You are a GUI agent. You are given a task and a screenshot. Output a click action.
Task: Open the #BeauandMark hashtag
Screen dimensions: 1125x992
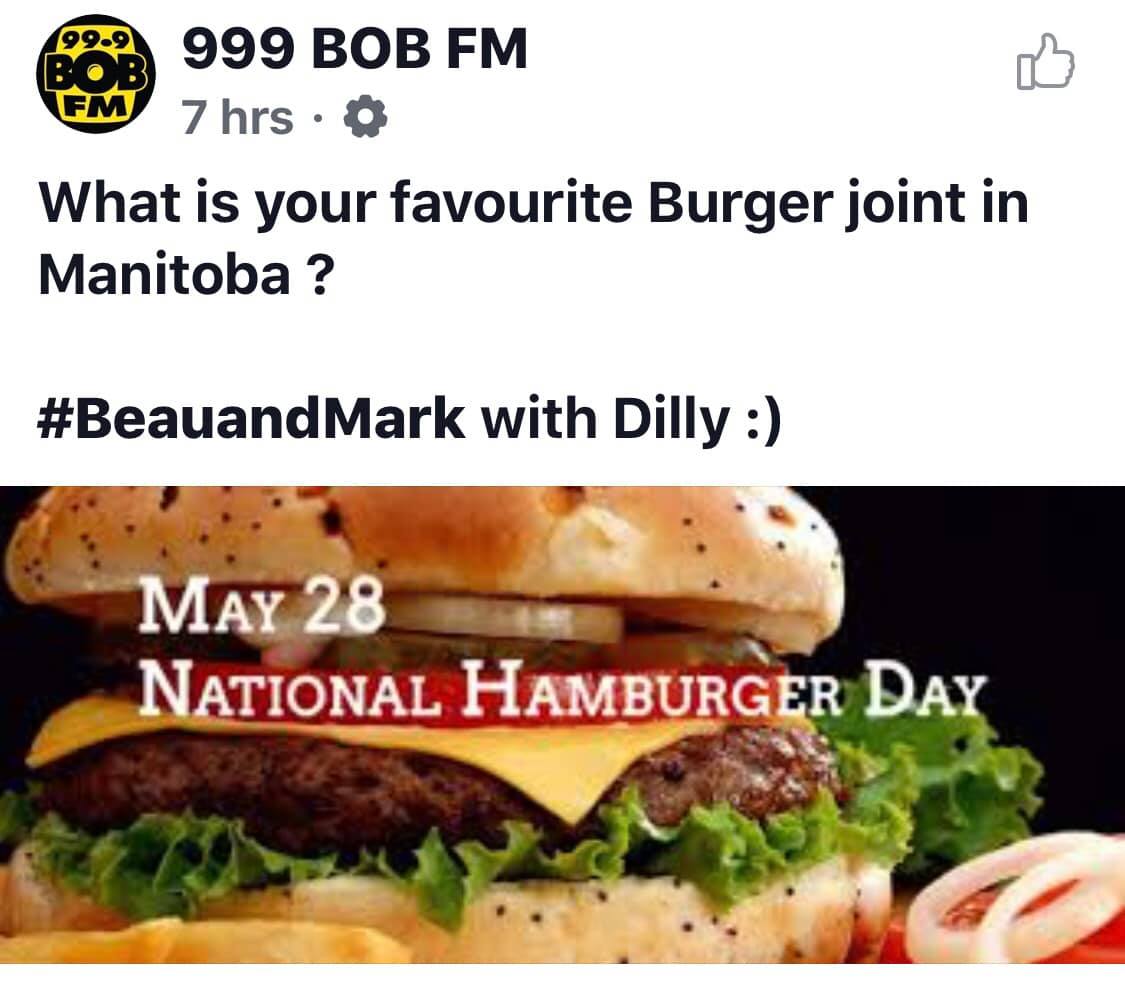tap(251, 421)
